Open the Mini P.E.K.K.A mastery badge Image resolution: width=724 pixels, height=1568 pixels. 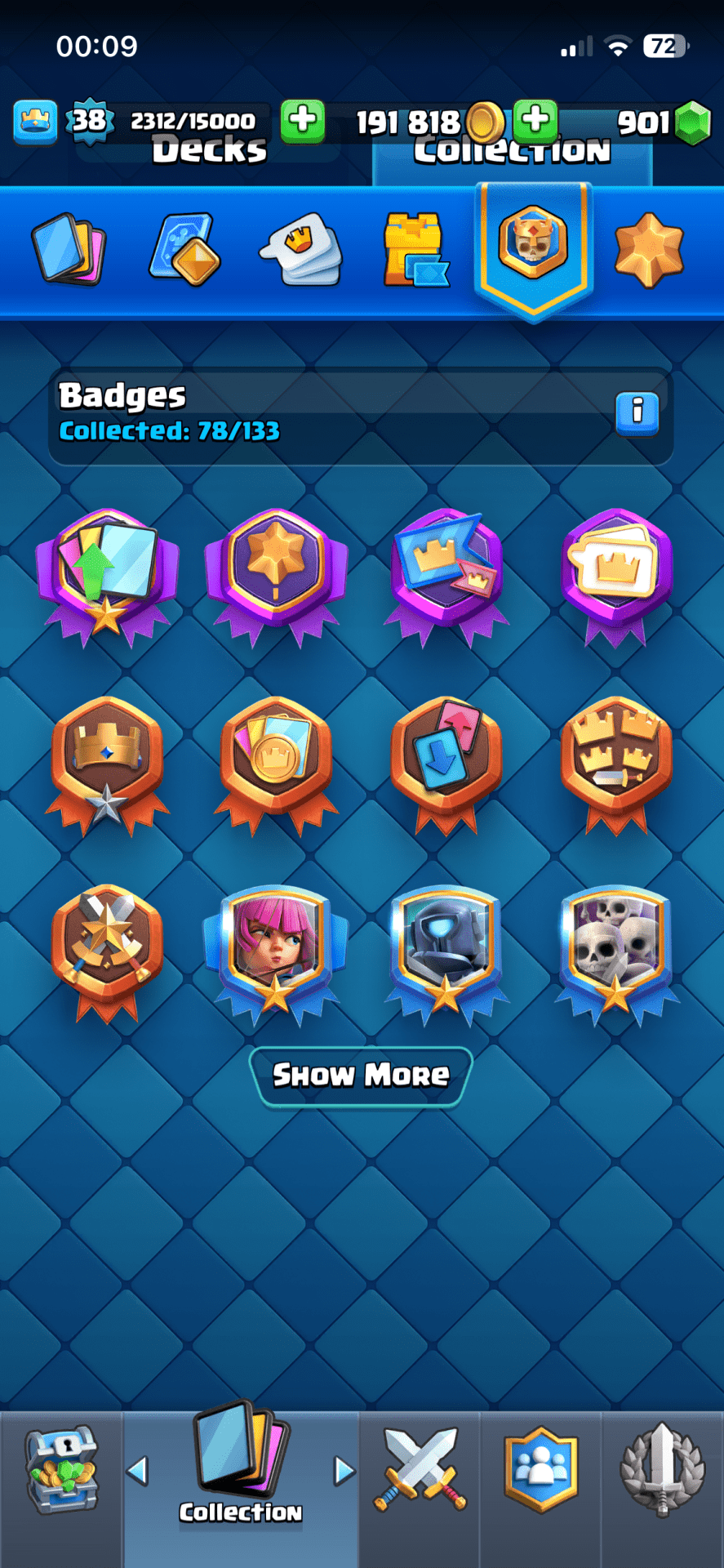click(x=446, y=953)
